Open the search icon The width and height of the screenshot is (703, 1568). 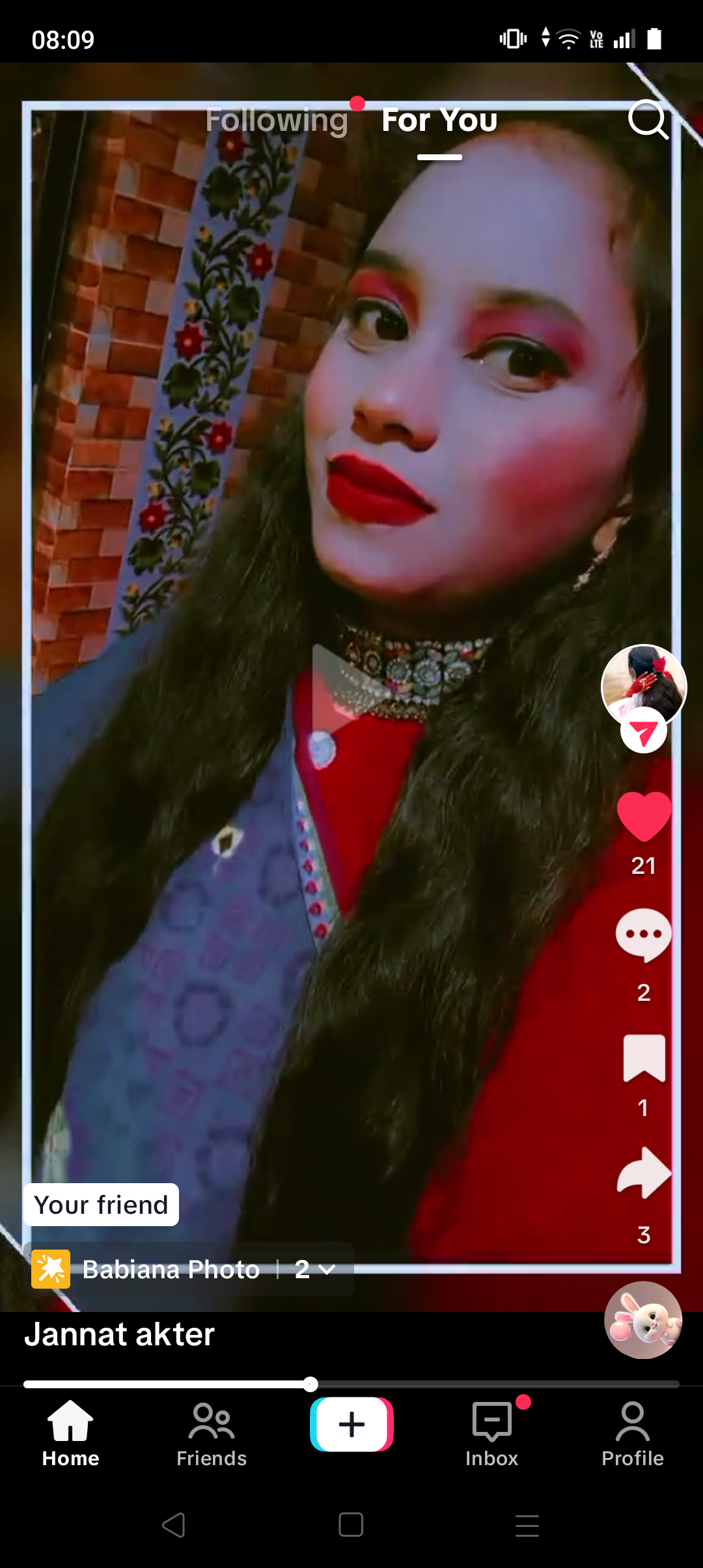pyautogui.click(x=648, y=119)
